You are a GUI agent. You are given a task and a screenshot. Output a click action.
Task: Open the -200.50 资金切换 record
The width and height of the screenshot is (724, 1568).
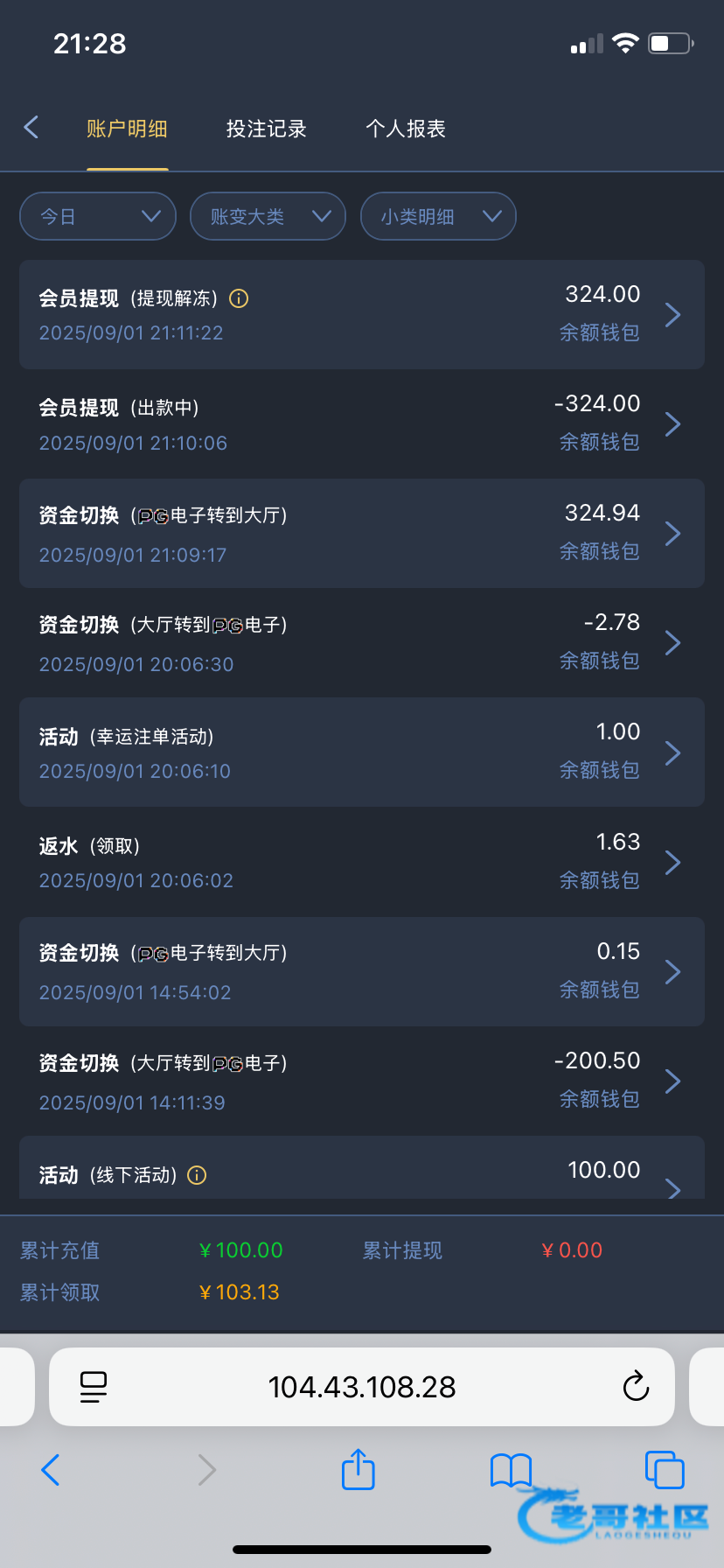[362, 1081]
